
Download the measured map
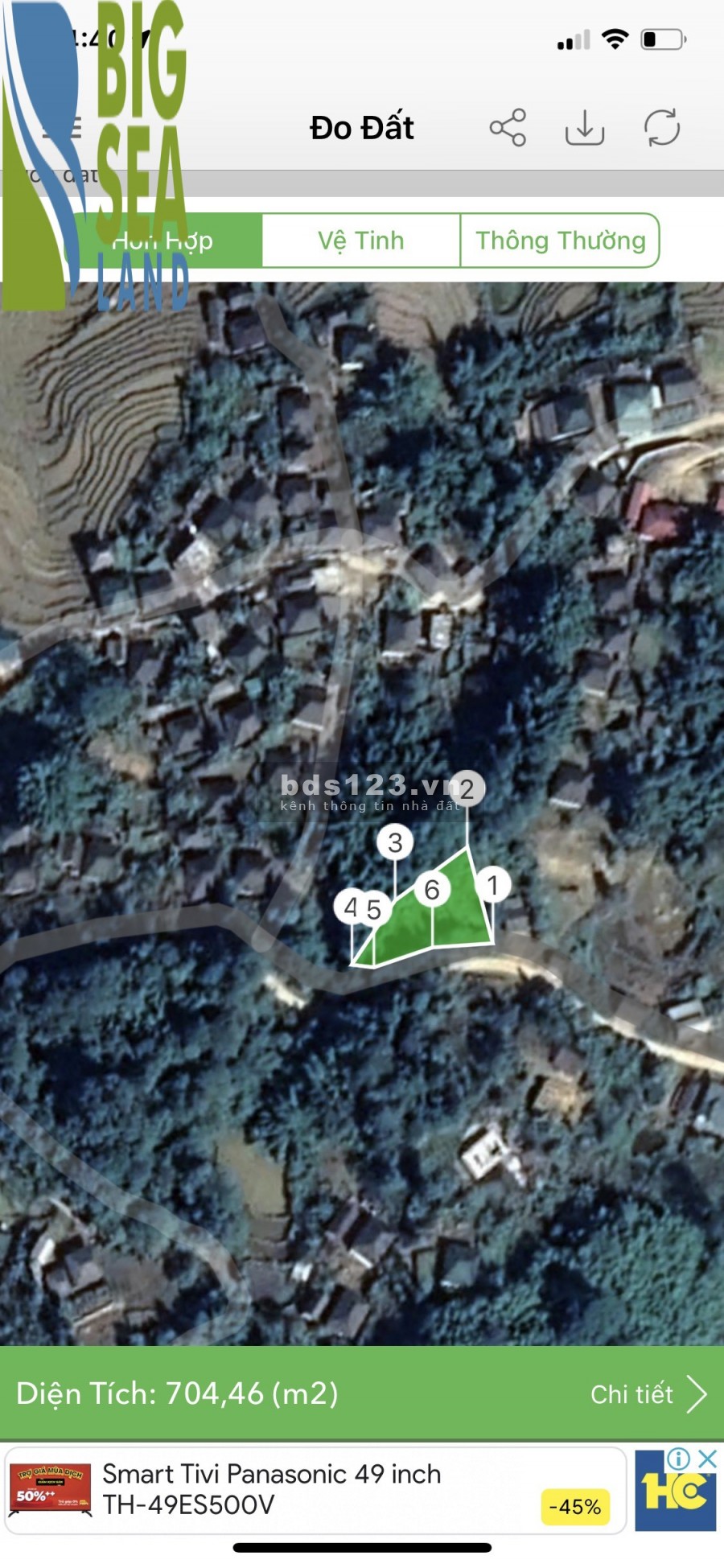point(585,128)
